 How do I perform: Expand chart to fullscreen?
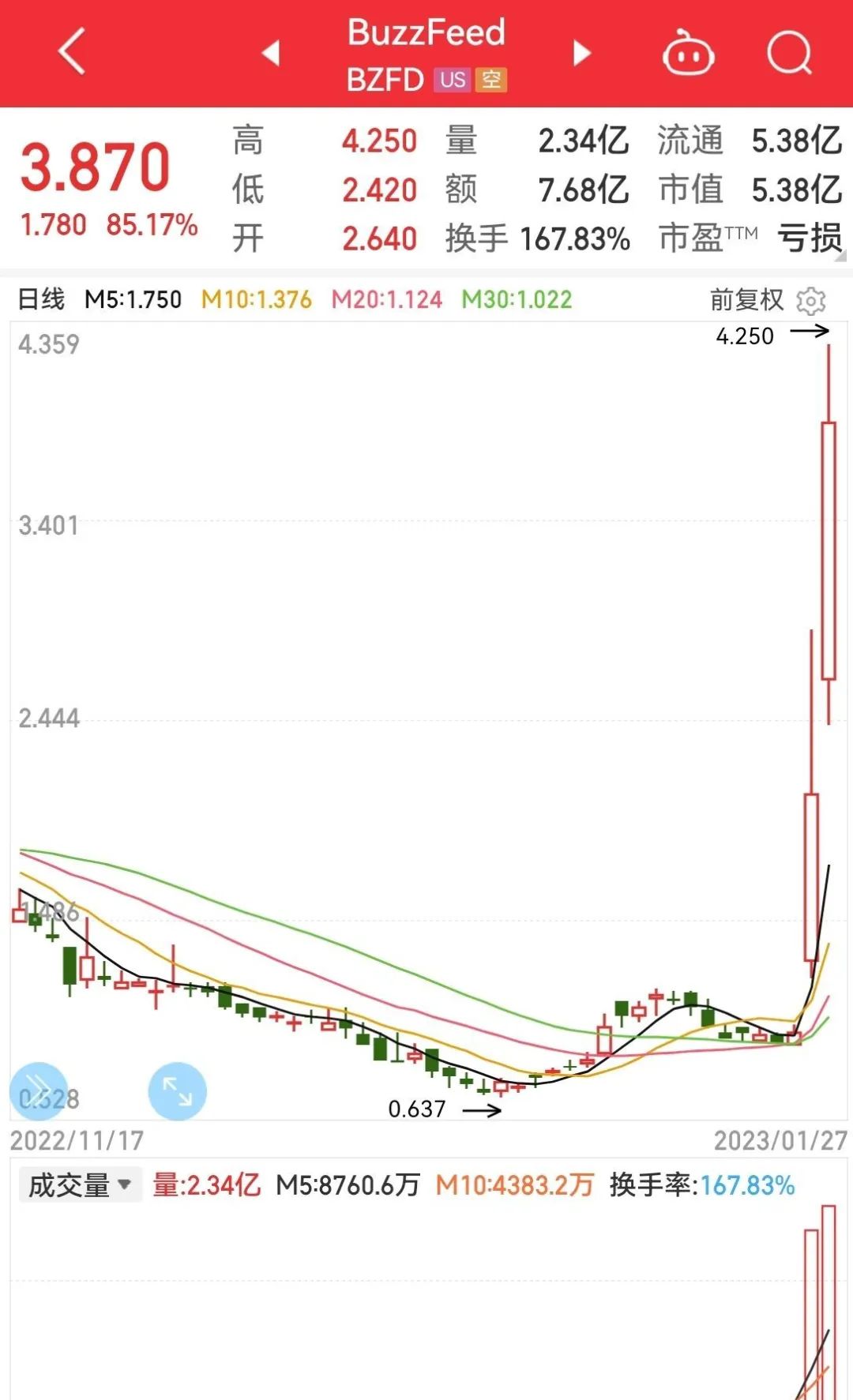tap(178, 1091)
